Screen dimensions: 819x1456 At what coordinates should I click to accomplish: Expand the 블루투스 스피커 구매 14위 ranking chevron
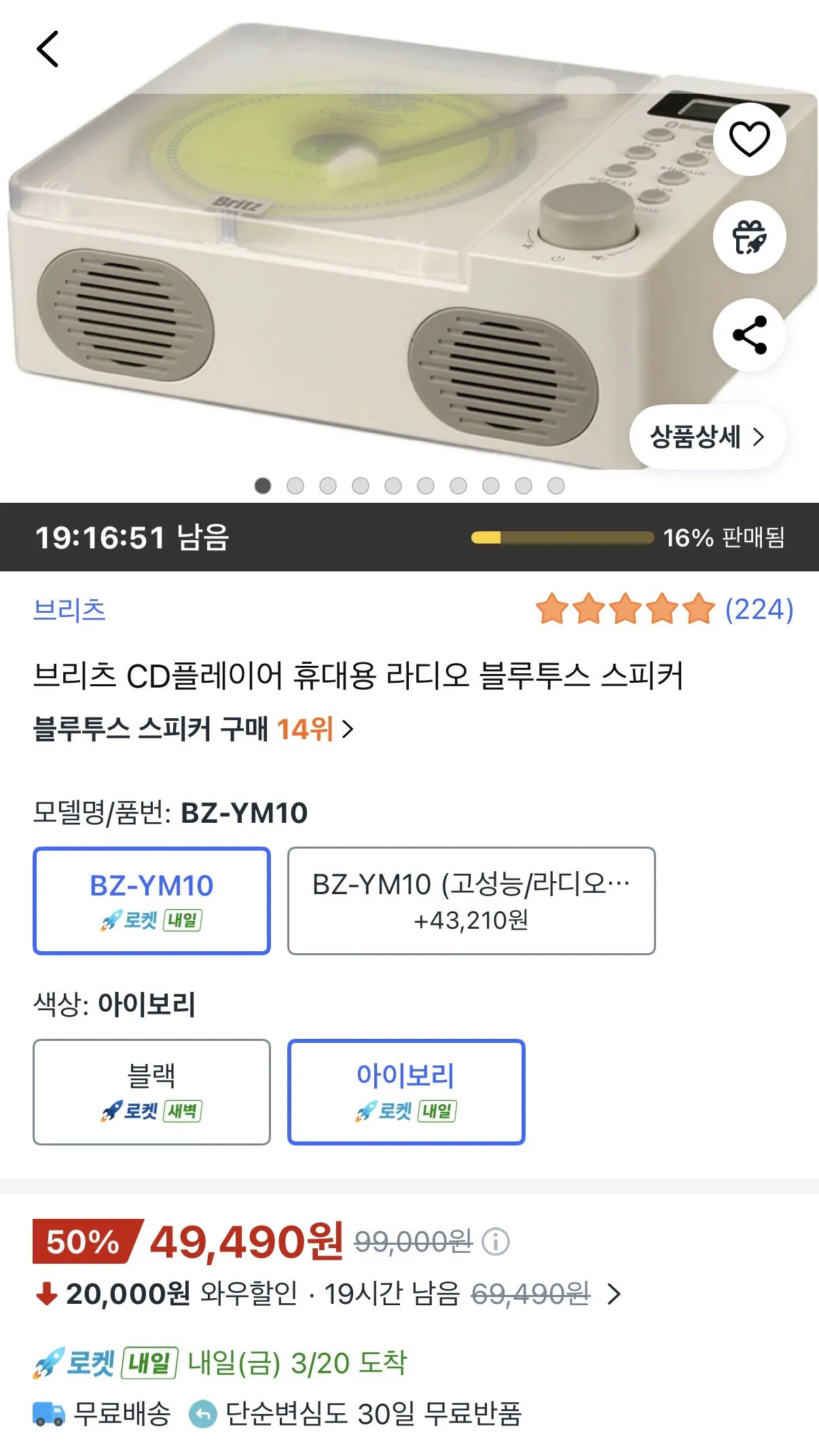coord(346,731)
